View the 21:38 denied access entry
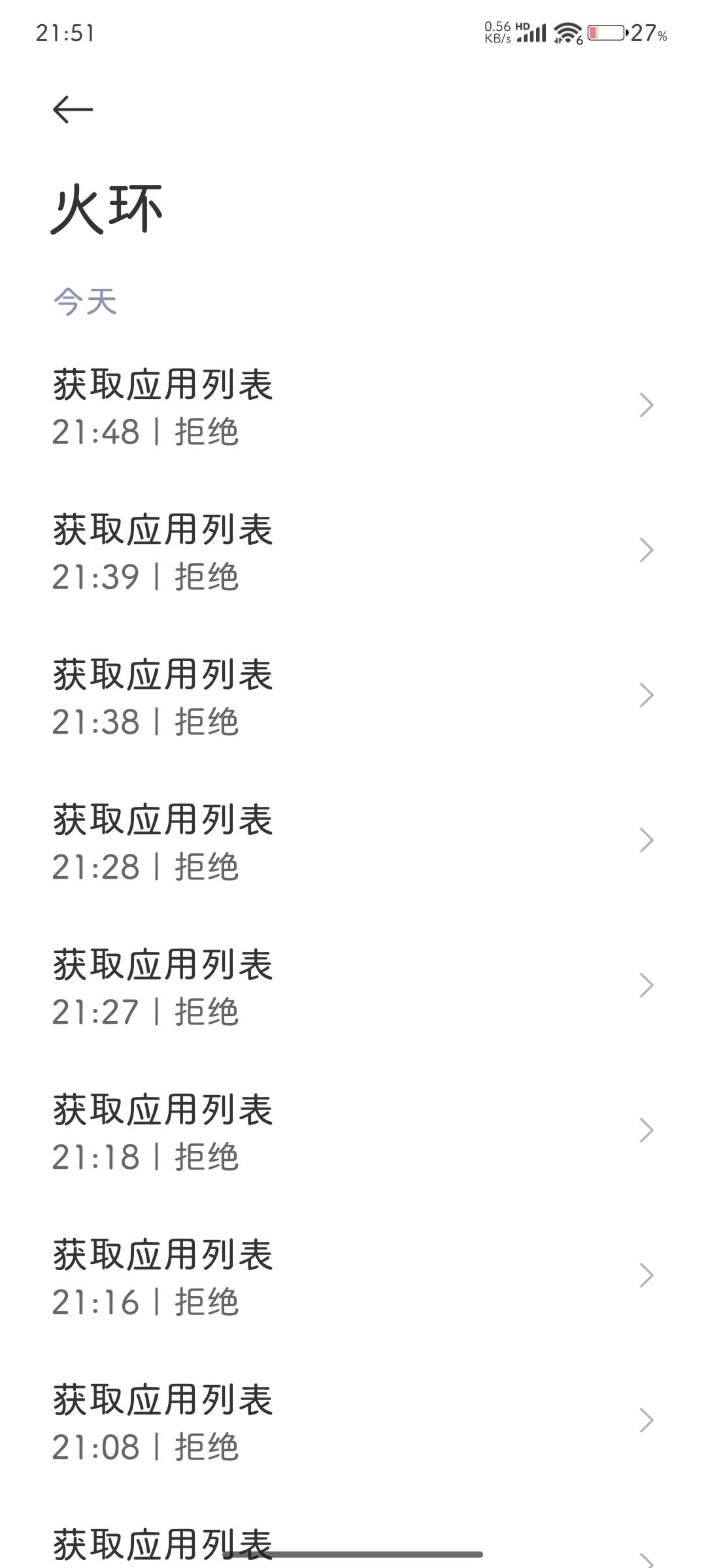Image resolution: width=706 pixels, height=1568 pixels. [353, 696]
